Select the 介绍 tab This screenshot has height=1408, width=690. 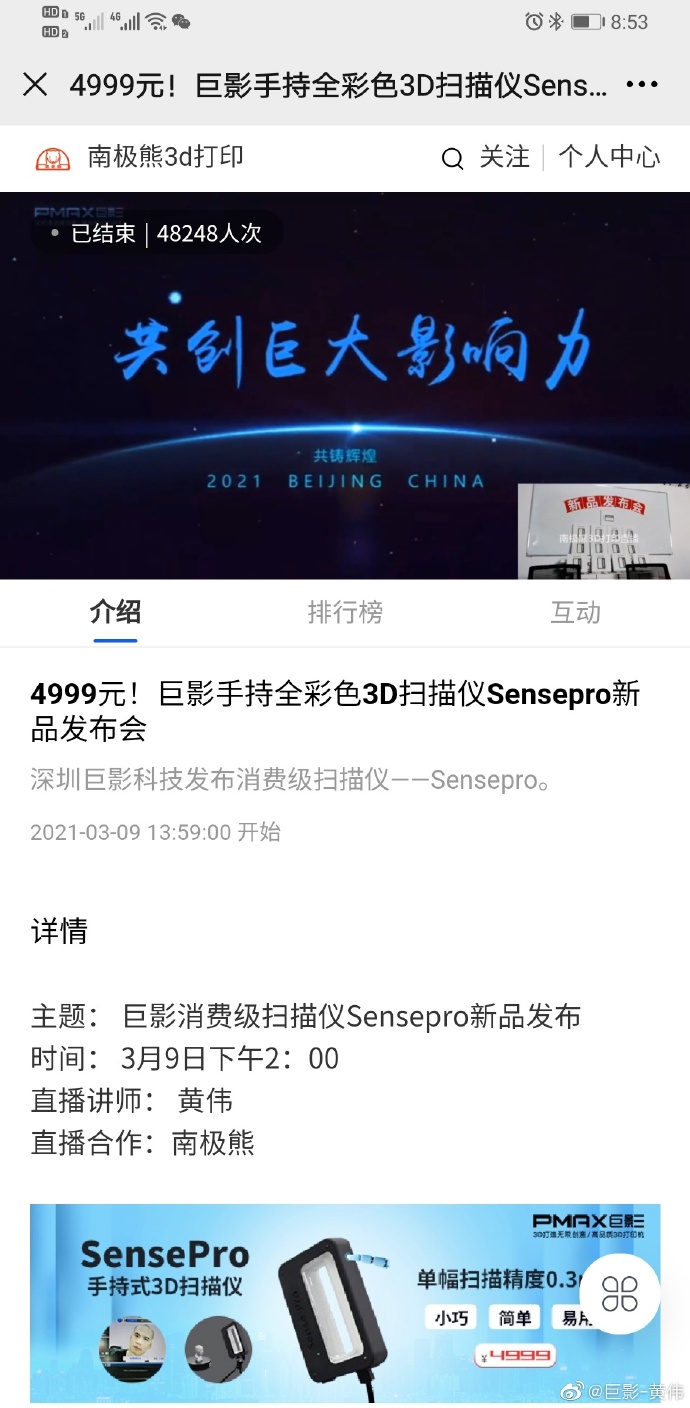tap(115, 612)
